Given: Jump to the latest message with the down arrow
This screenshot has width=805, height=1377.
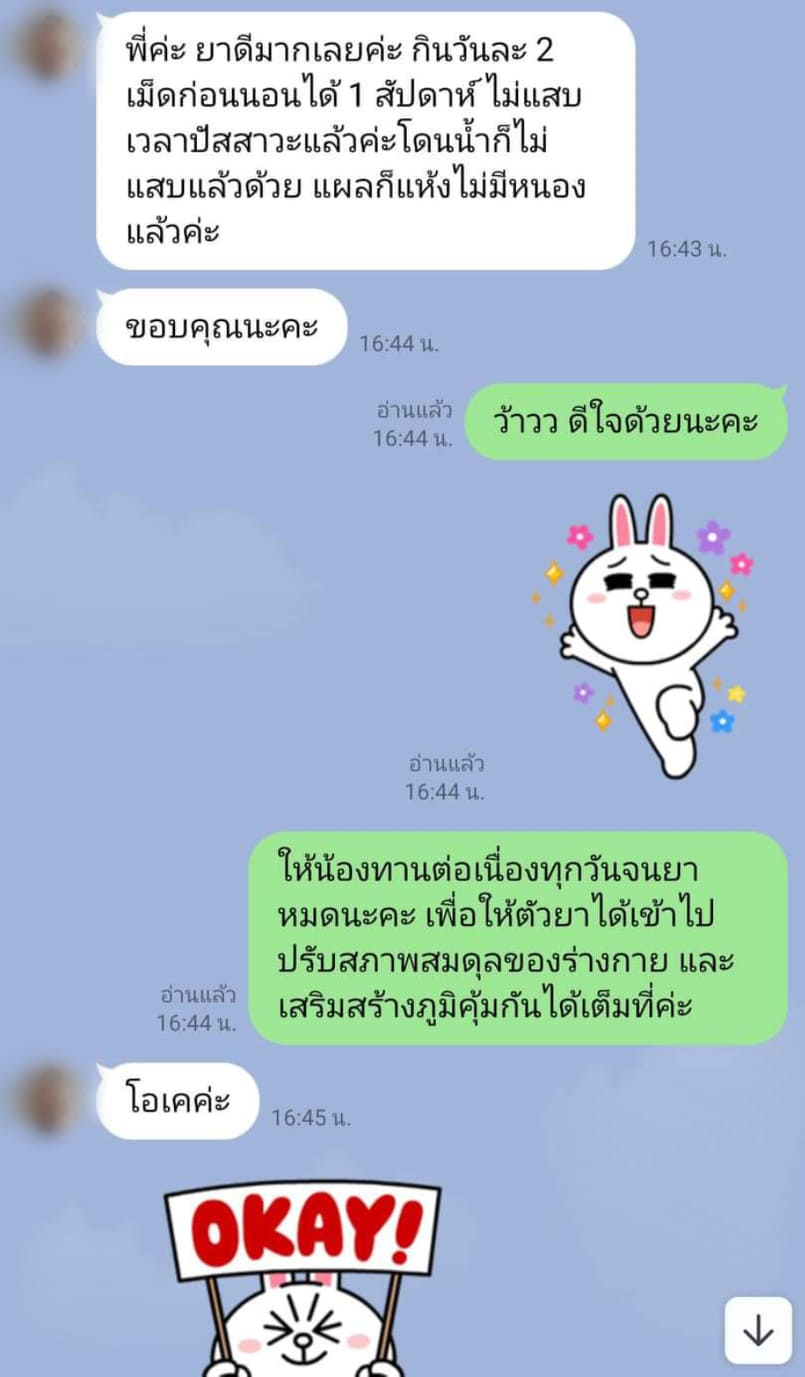Looking at the screenshot, I should 758,1330.
